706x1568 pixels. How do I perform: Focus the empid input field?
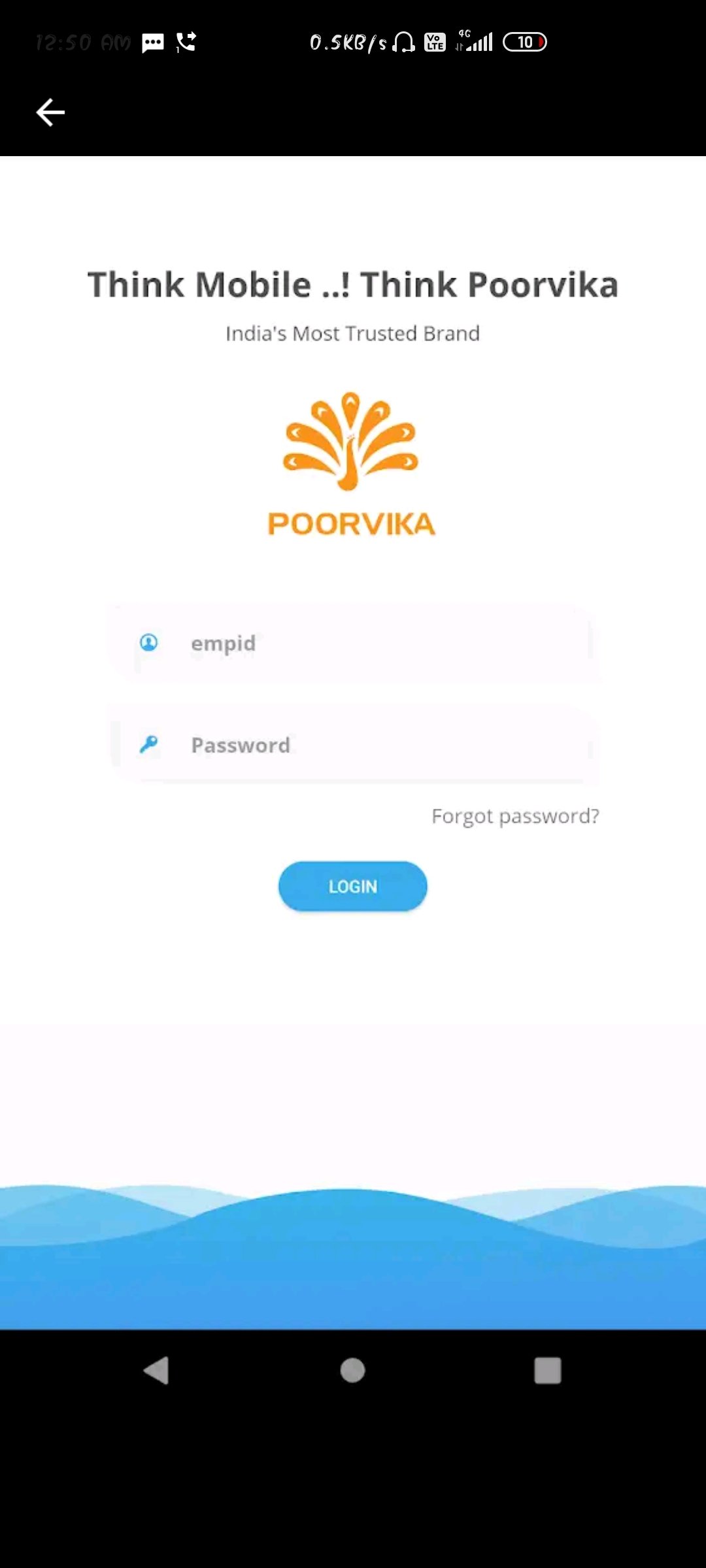coord(366,644)
